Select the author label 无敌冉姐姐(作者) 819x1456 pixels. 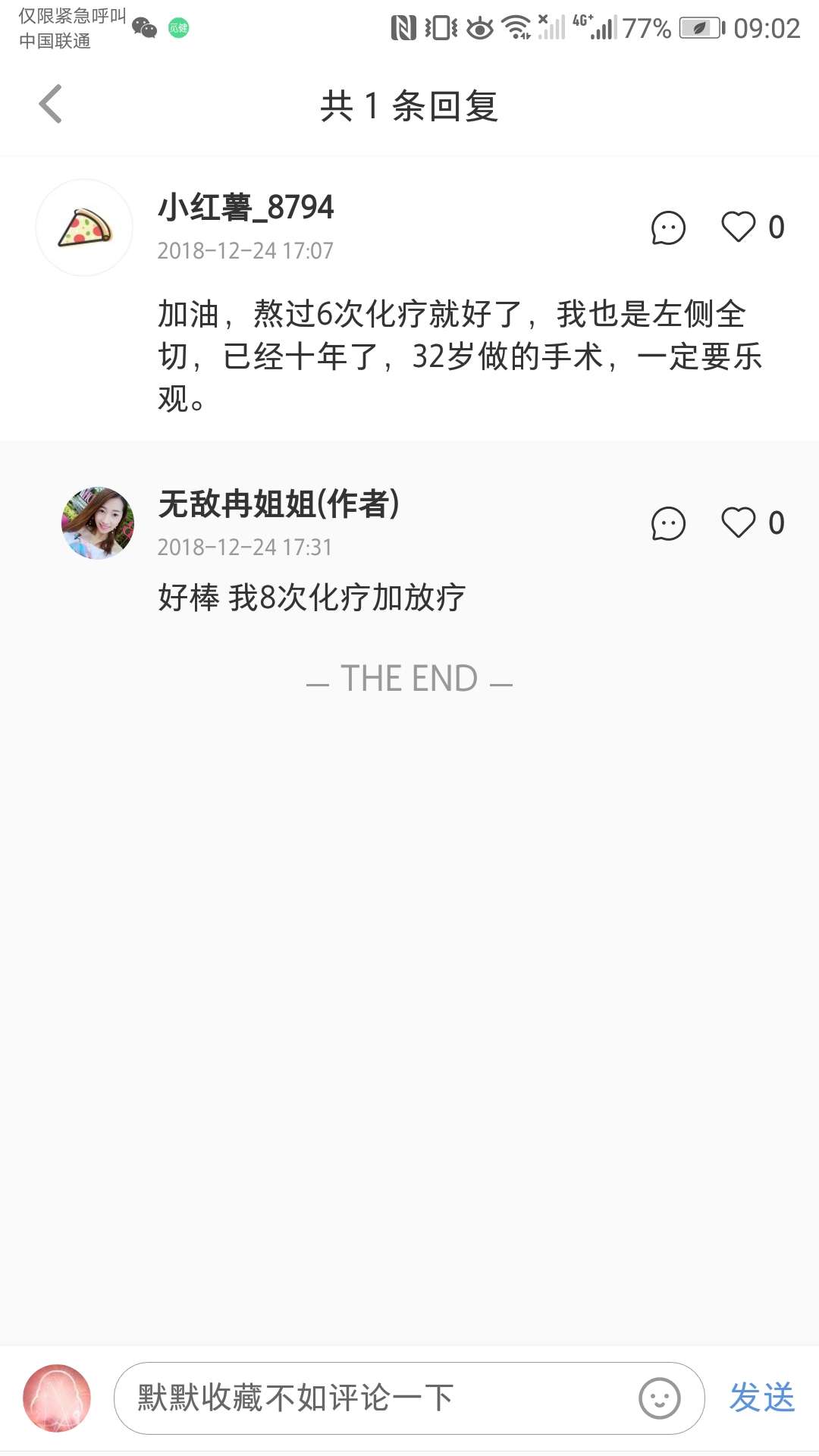pos(281,504)
